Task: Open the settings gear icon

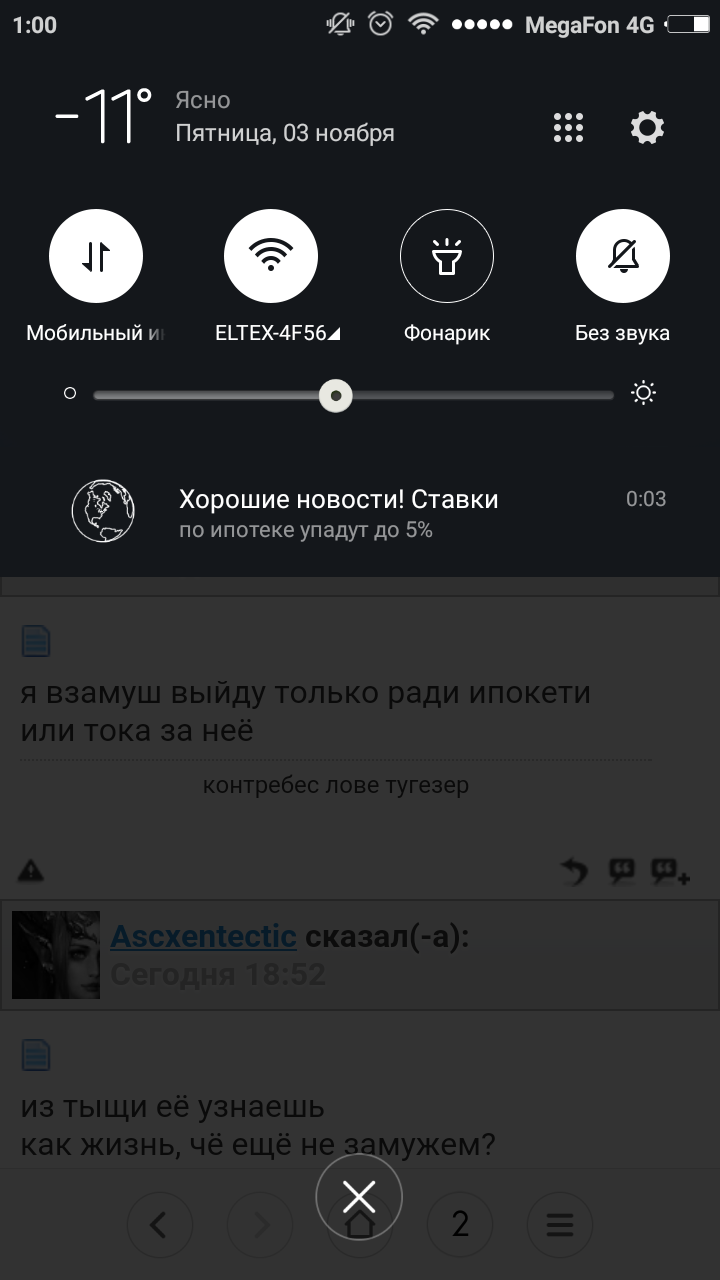Action: tap(647, 127)
